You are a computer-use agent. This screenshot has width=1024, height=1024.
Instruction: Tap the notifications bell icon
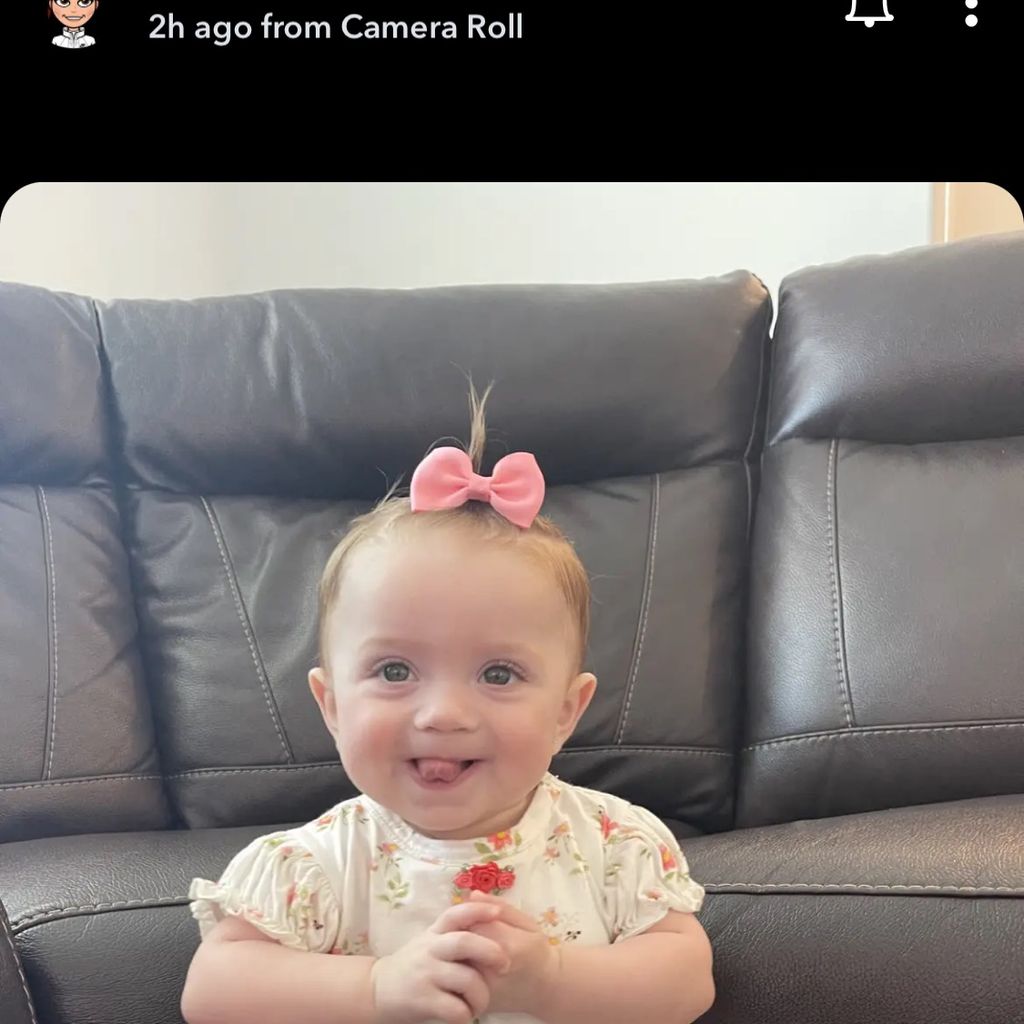(869, 12)
